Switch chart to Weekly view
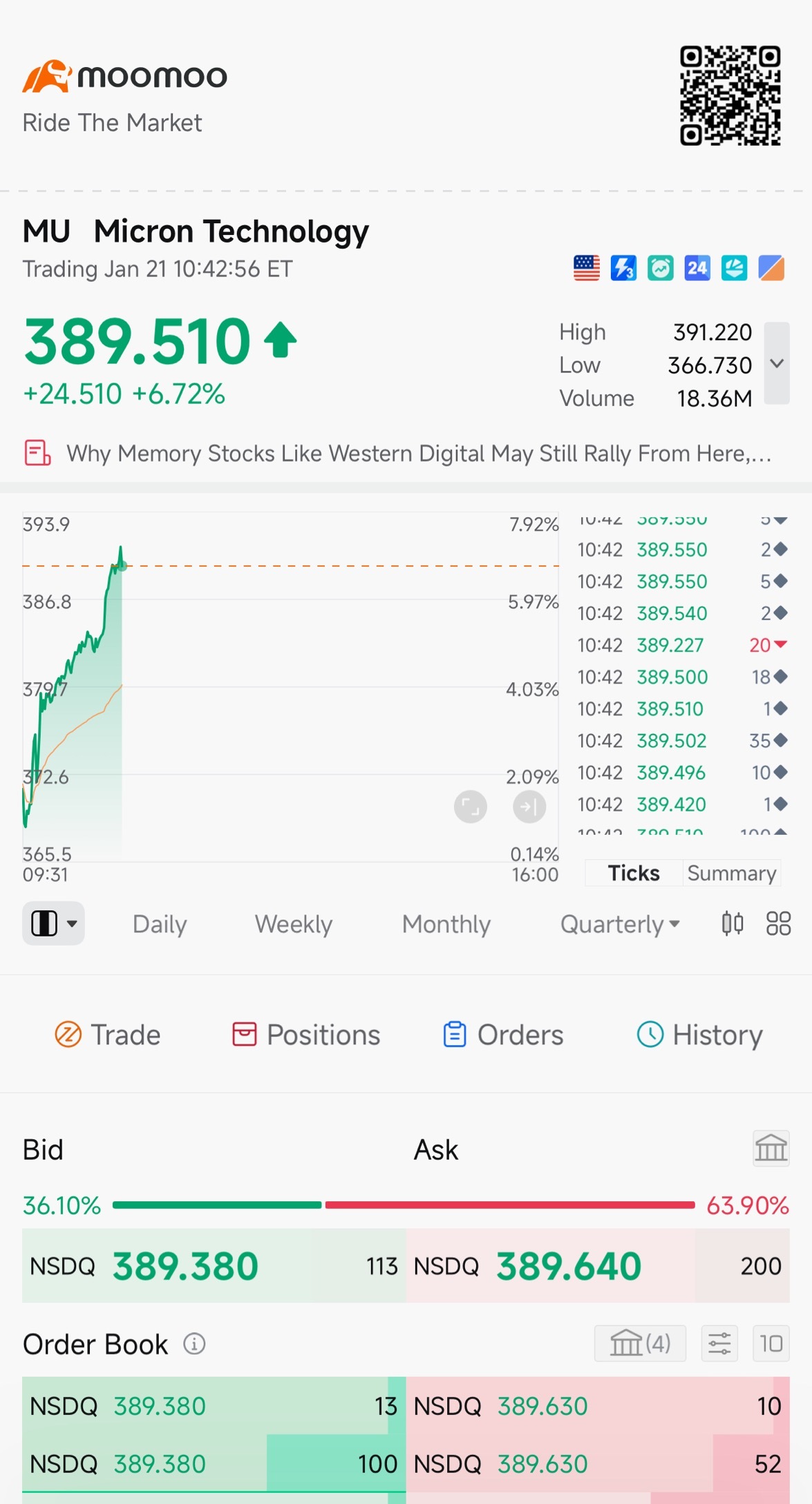This screenshot has height=1504, width=812. (292, 923)
